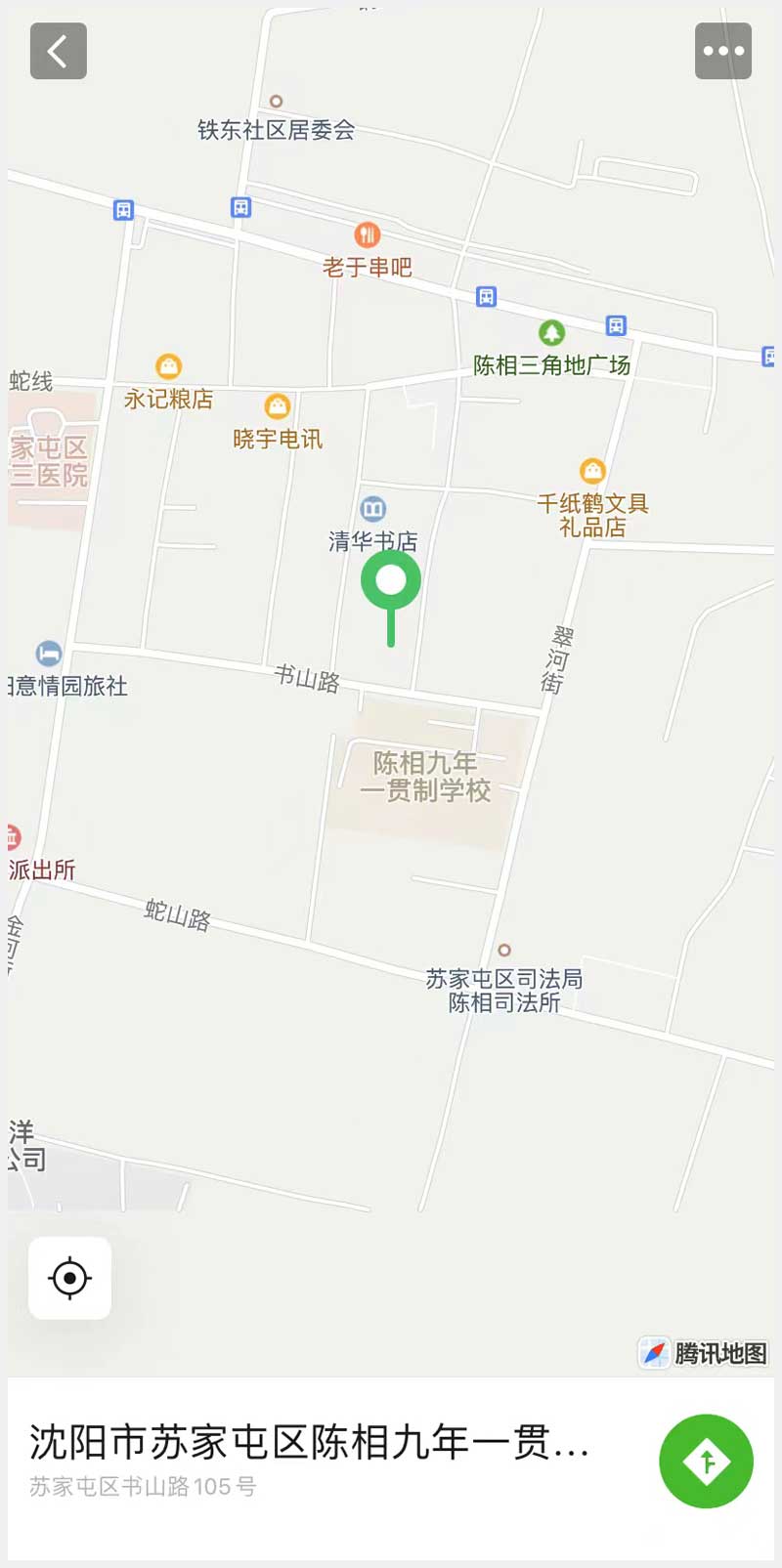Viewport: 782px width, 1568px height.
Task: Select 千纸鹤文具礼品店 shop marker
Action: coord(592,471)
